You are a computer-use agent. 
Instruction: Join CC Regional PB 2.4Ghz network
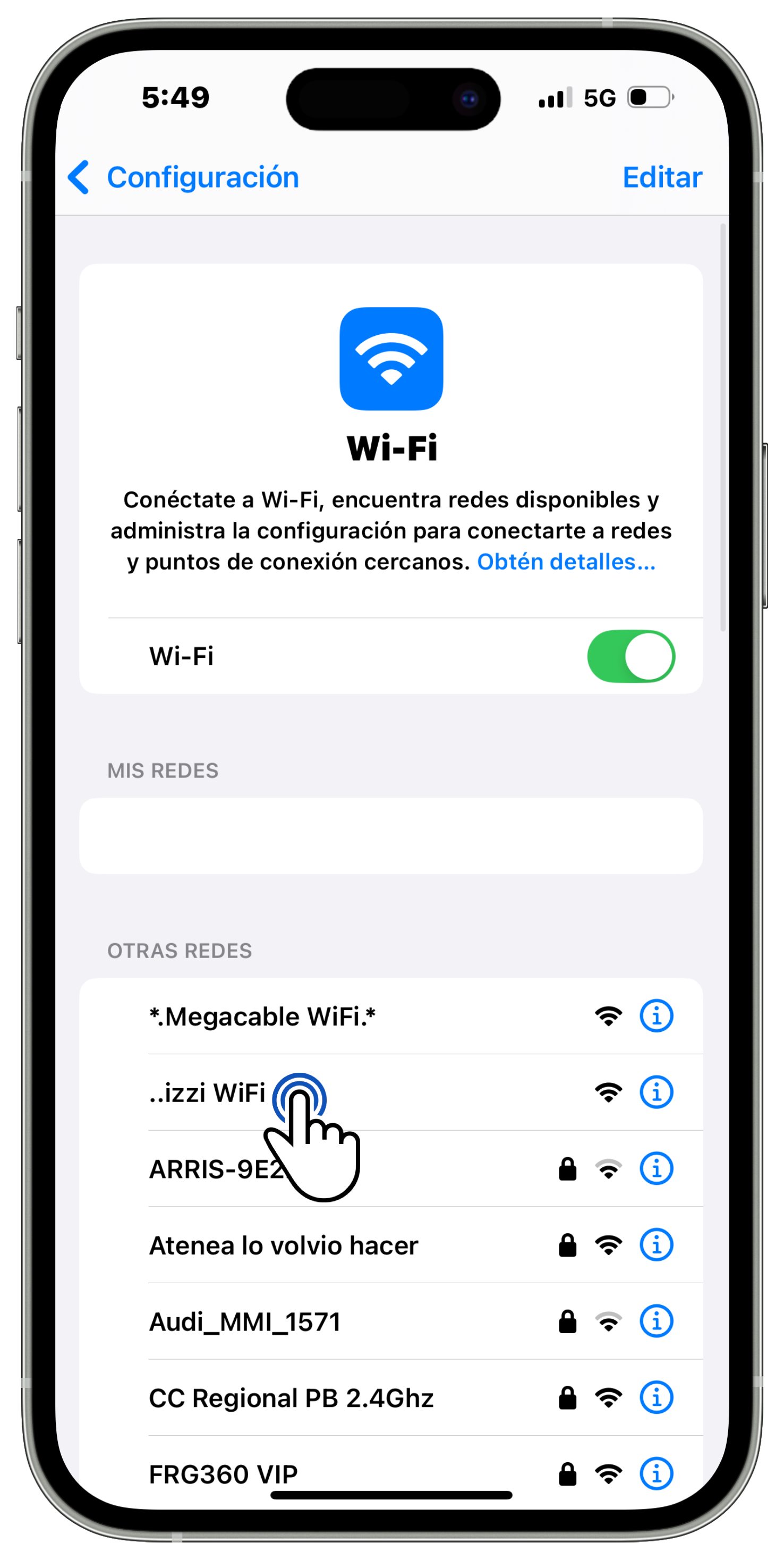(x=291, y=1398)
